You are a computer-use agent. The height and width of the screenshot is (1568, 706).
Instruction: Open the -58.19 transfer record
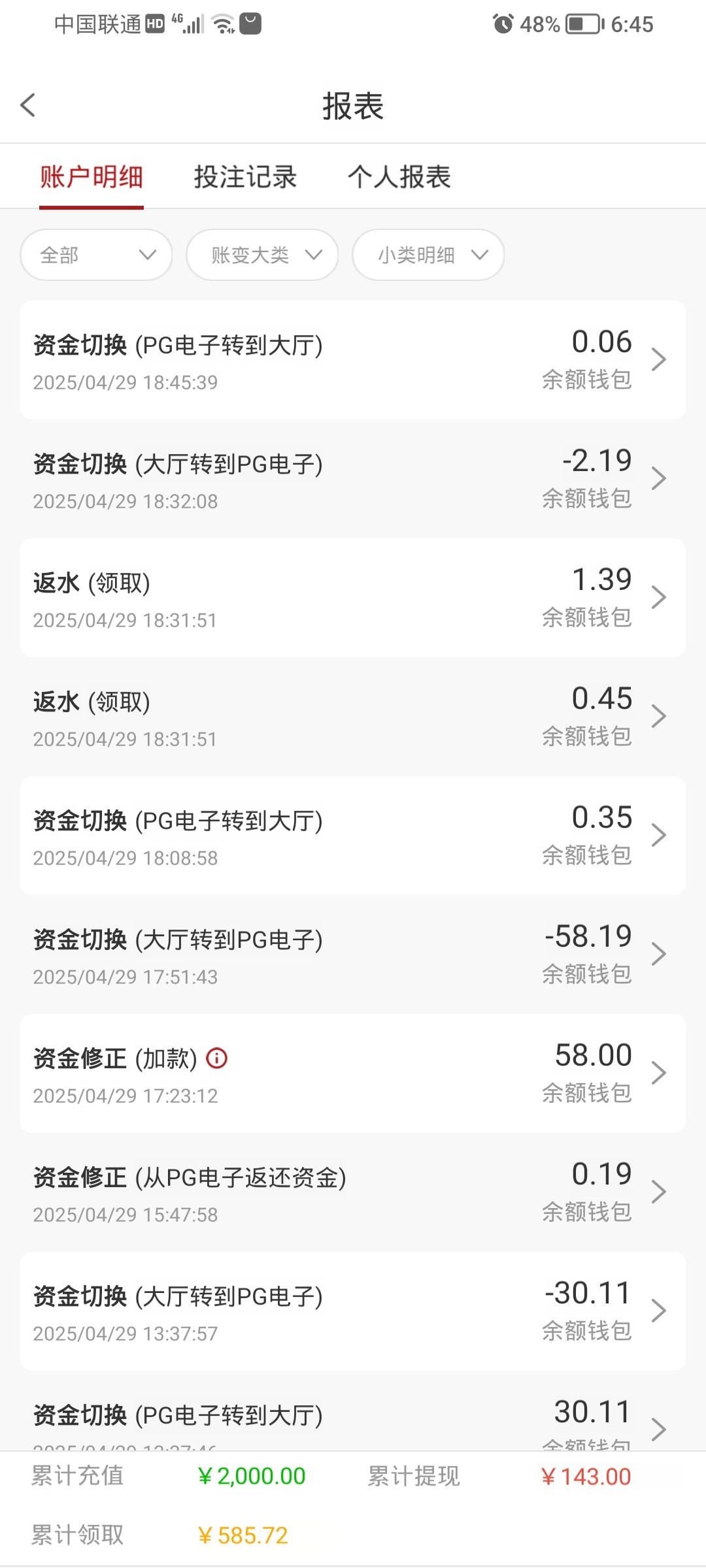click(353, 955)
